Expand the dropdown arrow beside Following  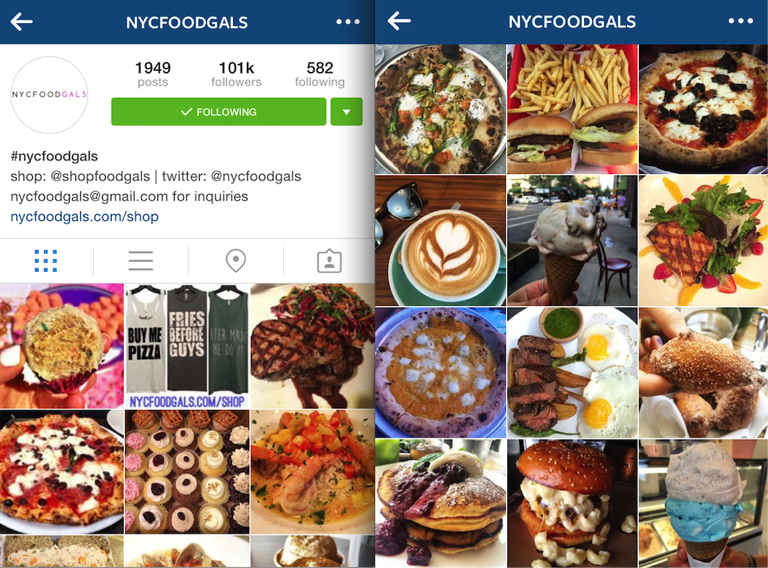(346, 112)
